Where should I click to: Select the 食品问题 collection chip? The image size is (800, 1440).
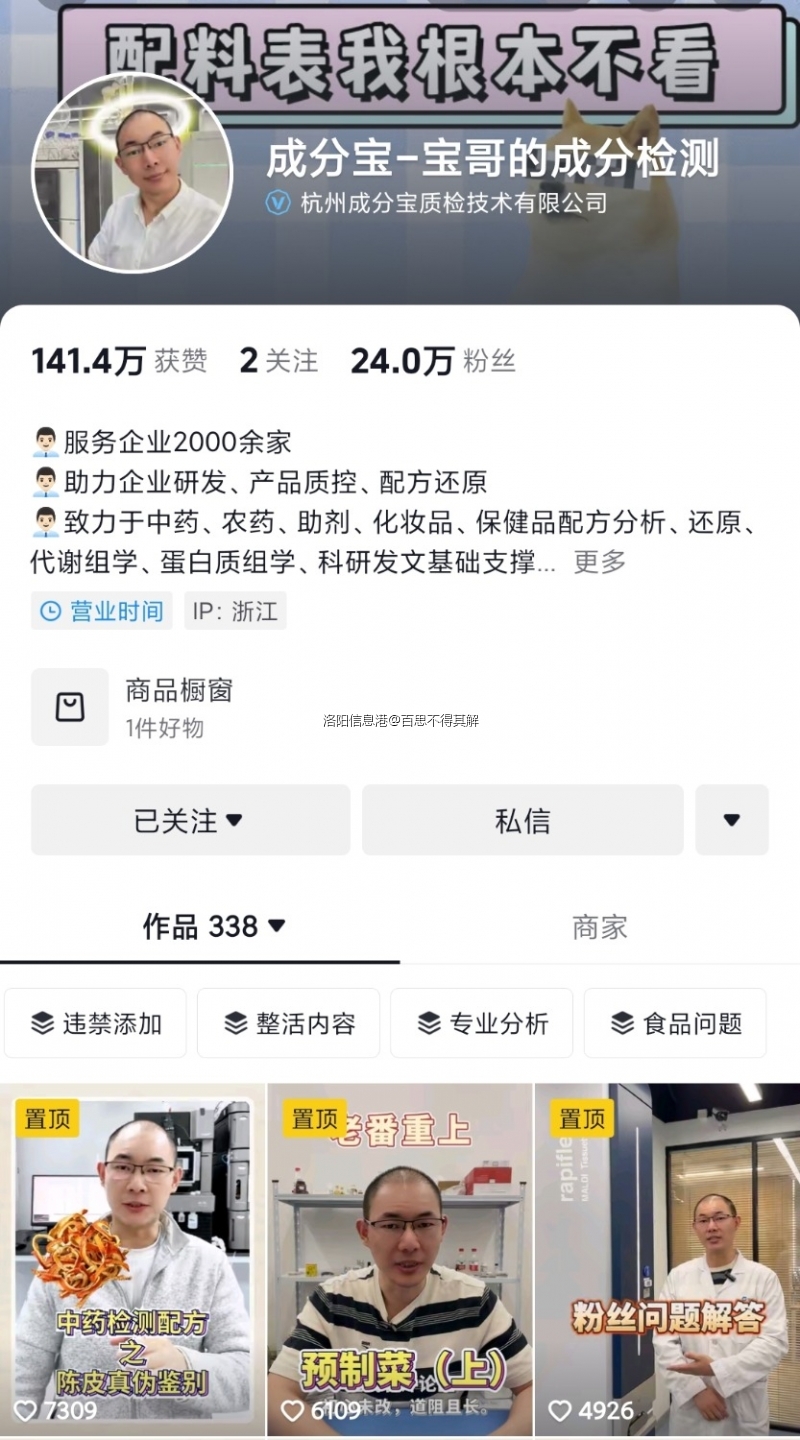pos(675,1023)
